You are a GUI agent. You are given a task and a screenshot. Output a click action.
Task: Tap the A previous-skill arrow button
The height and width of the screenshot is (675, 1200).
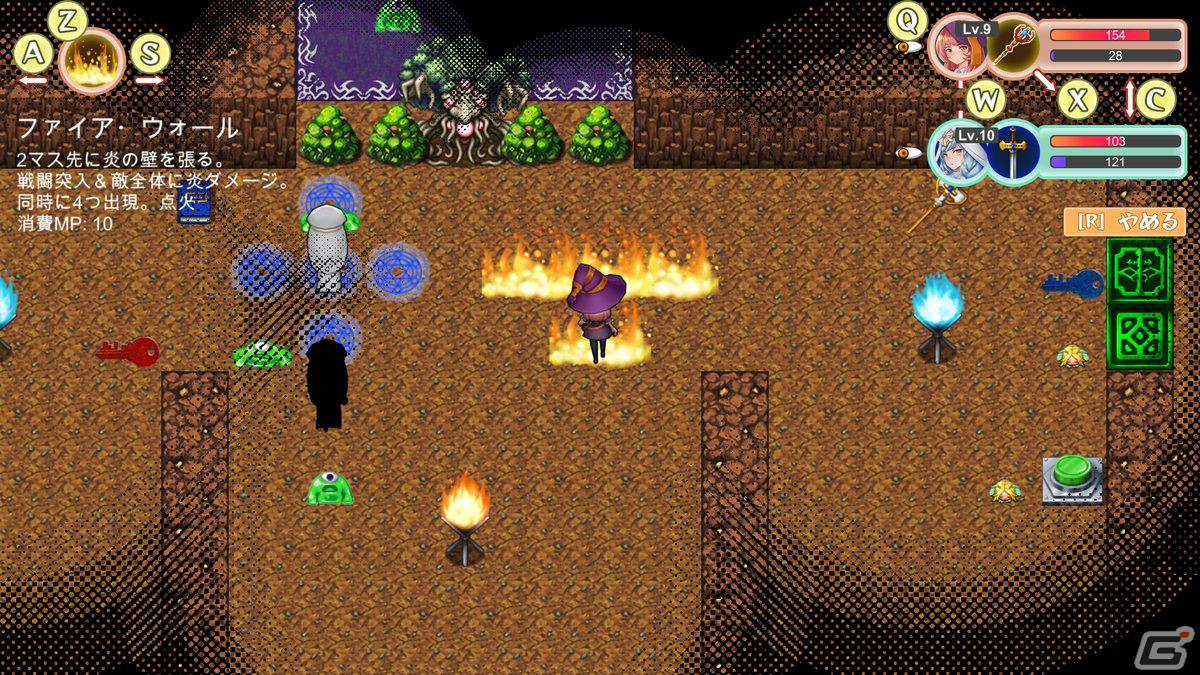click(33, 55)
